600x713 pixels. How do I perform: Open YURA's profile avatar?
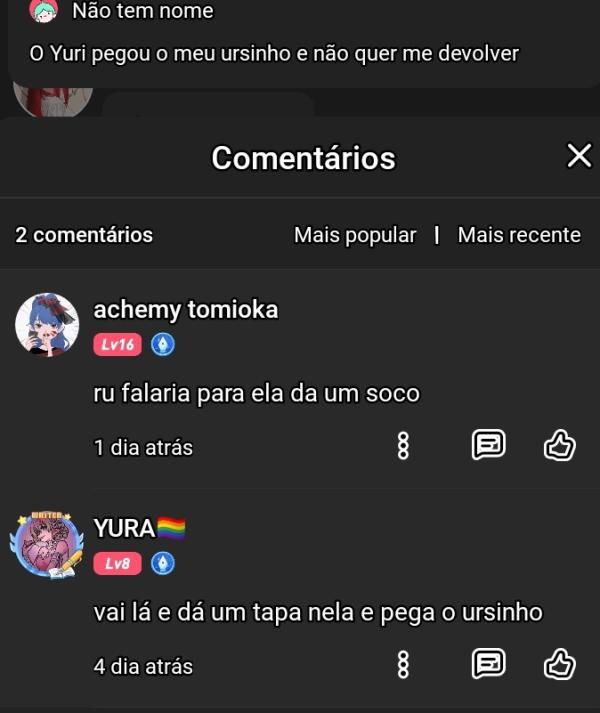[47, 544]
